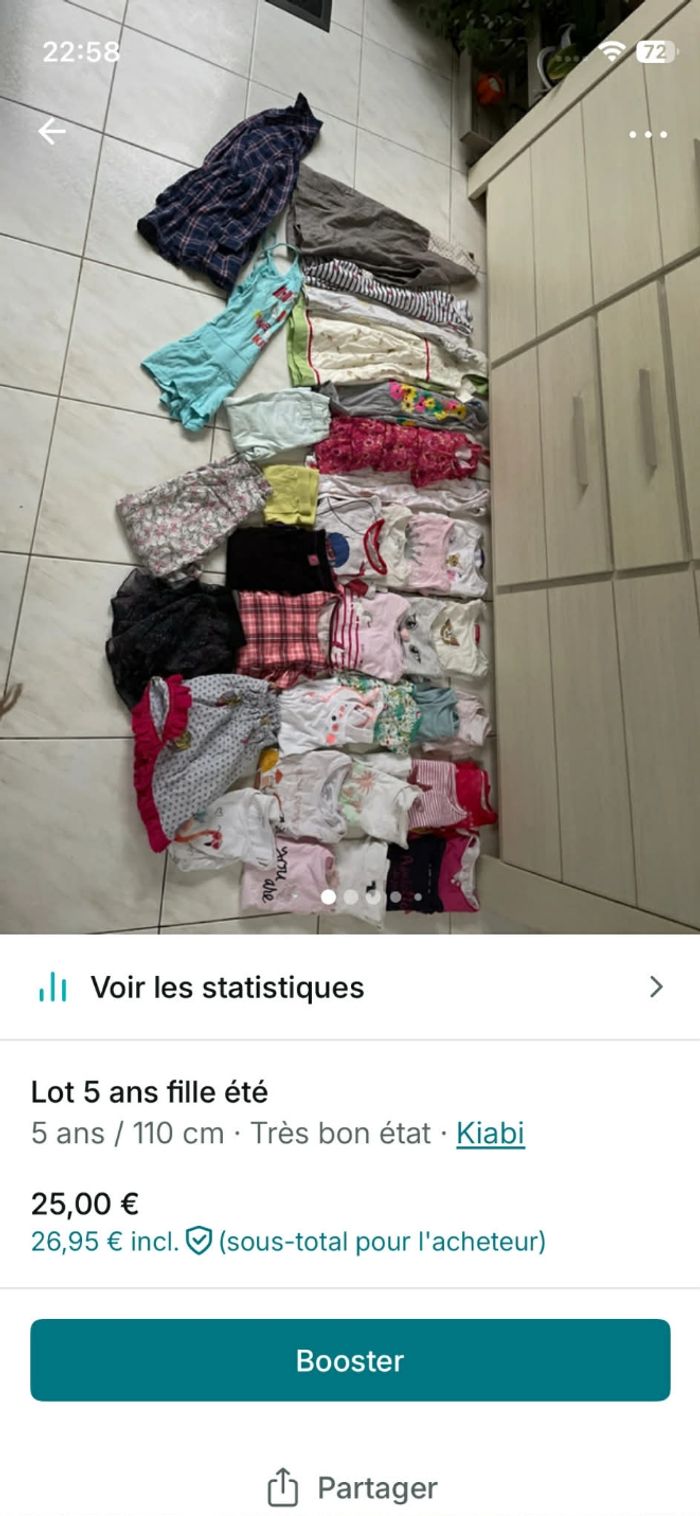Open Voir les statistiques
Screen dimensions: 700x1516
[x=350, y=987]
